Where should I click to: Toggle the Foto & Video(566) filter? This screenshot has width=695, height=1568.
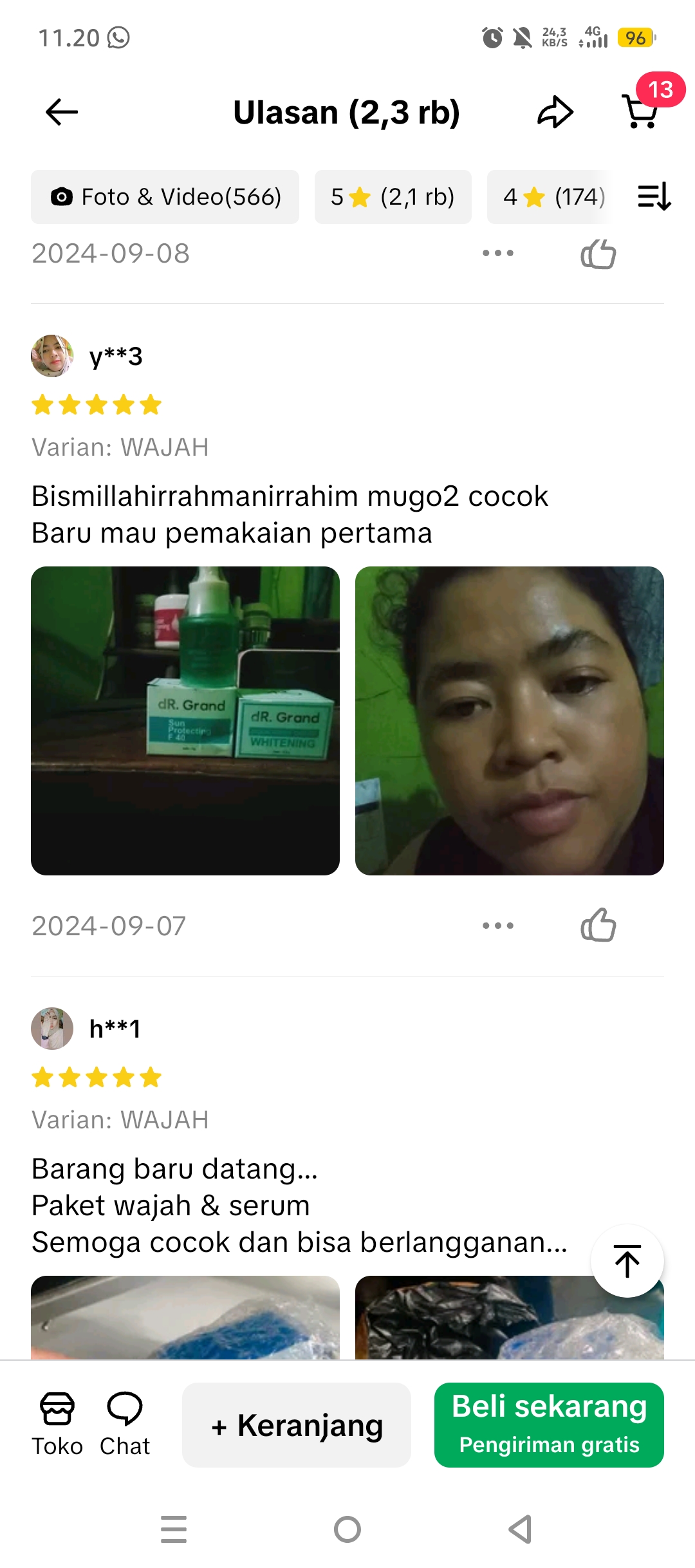[x=165, y=197]
